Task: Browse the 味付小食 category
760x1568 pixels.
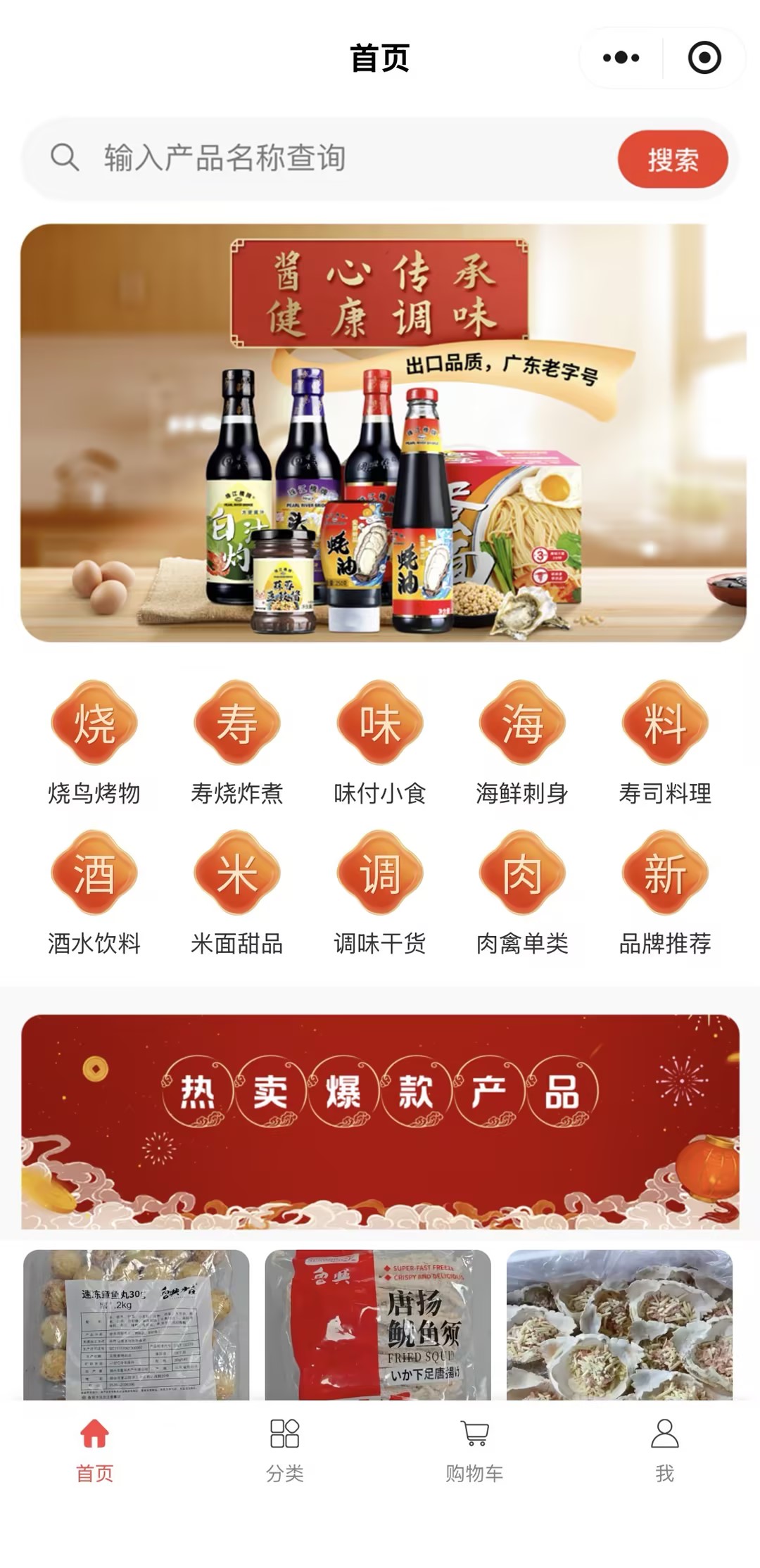Action: point(380,743)
